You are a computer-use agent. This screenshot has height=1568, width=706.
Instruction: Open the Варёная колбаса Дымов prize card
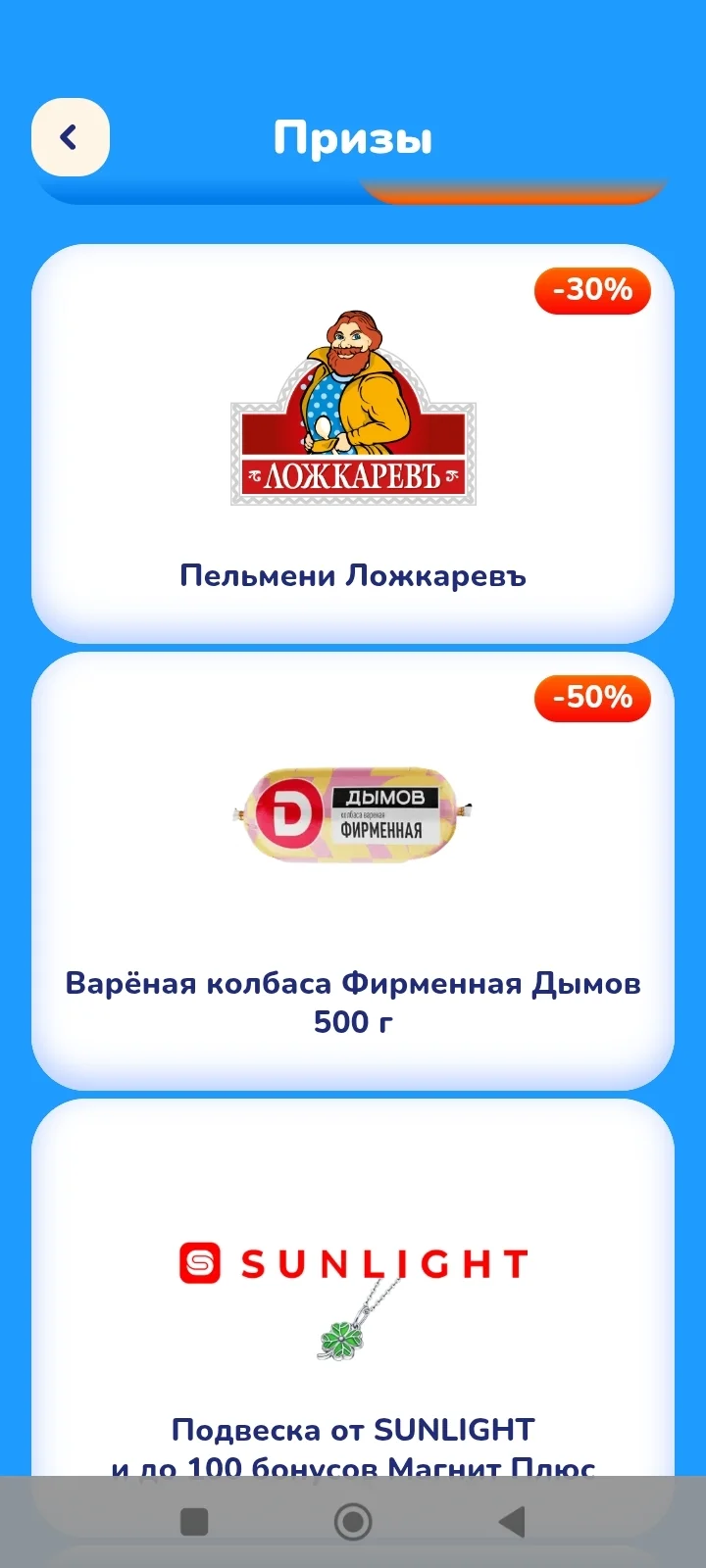tap(353, 871)
